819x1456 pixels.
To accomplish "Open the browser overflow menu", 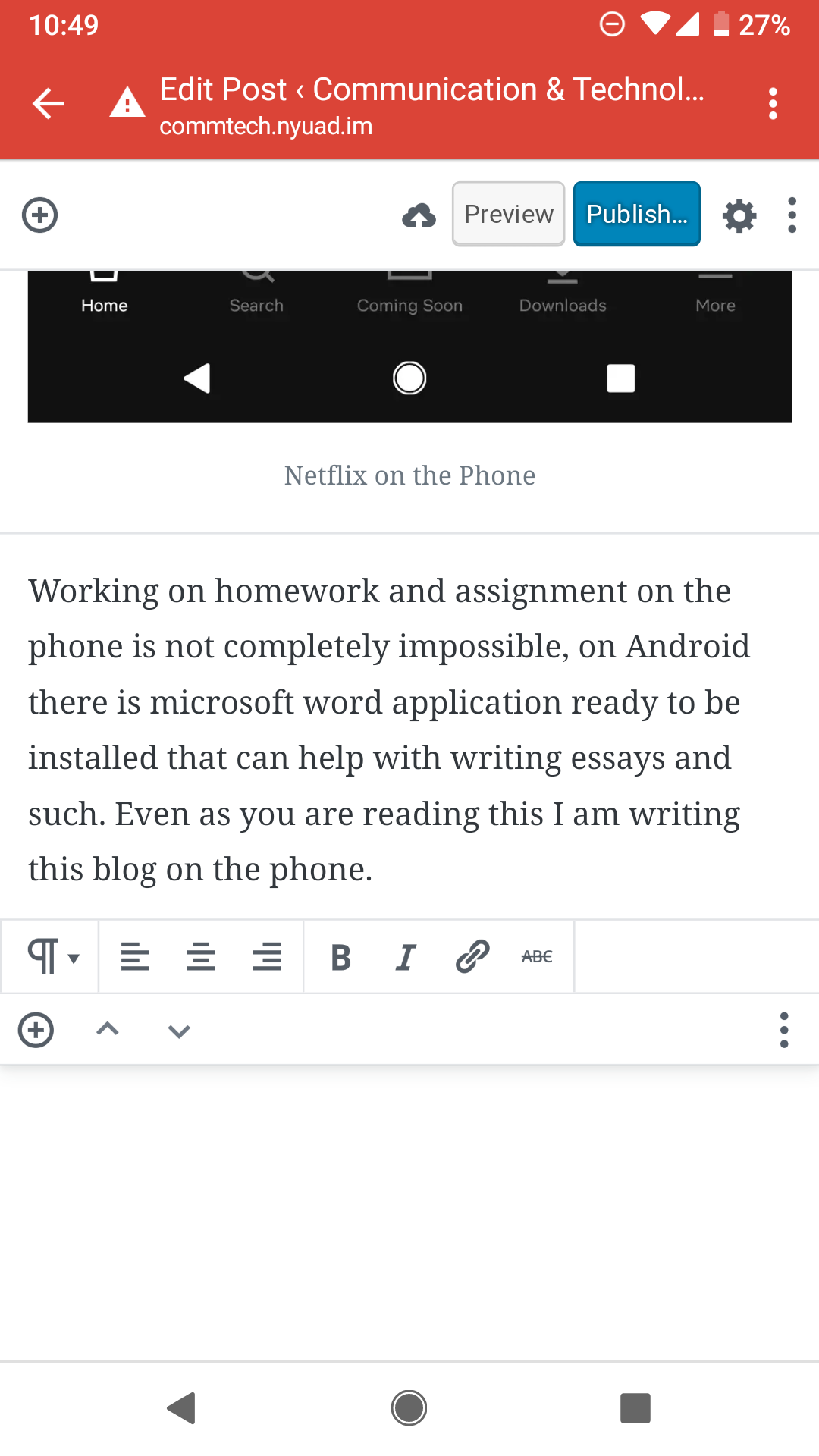I will click(x=773, y=104).
